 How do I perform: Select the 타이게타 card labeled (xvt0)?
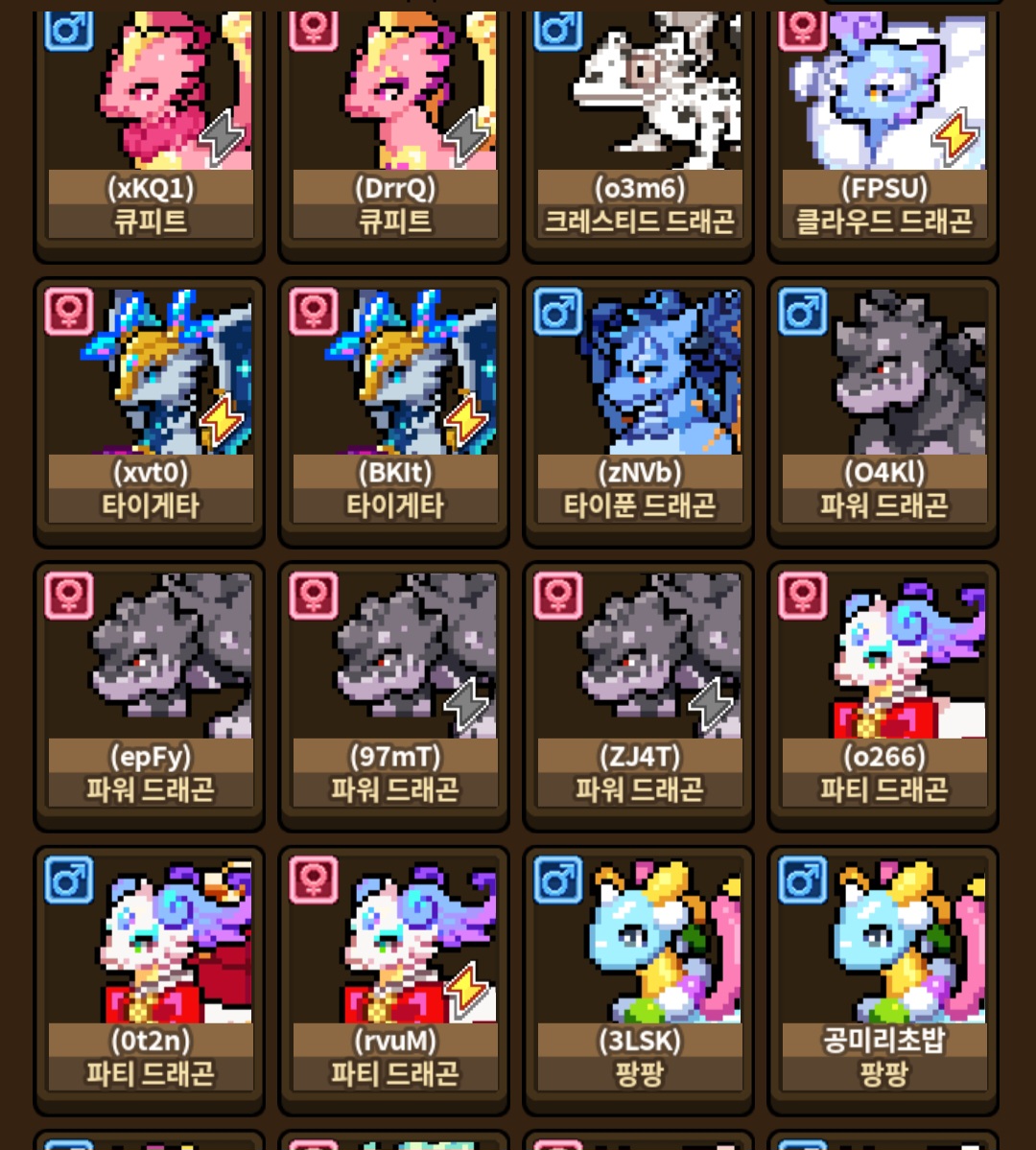coord(150,412)
